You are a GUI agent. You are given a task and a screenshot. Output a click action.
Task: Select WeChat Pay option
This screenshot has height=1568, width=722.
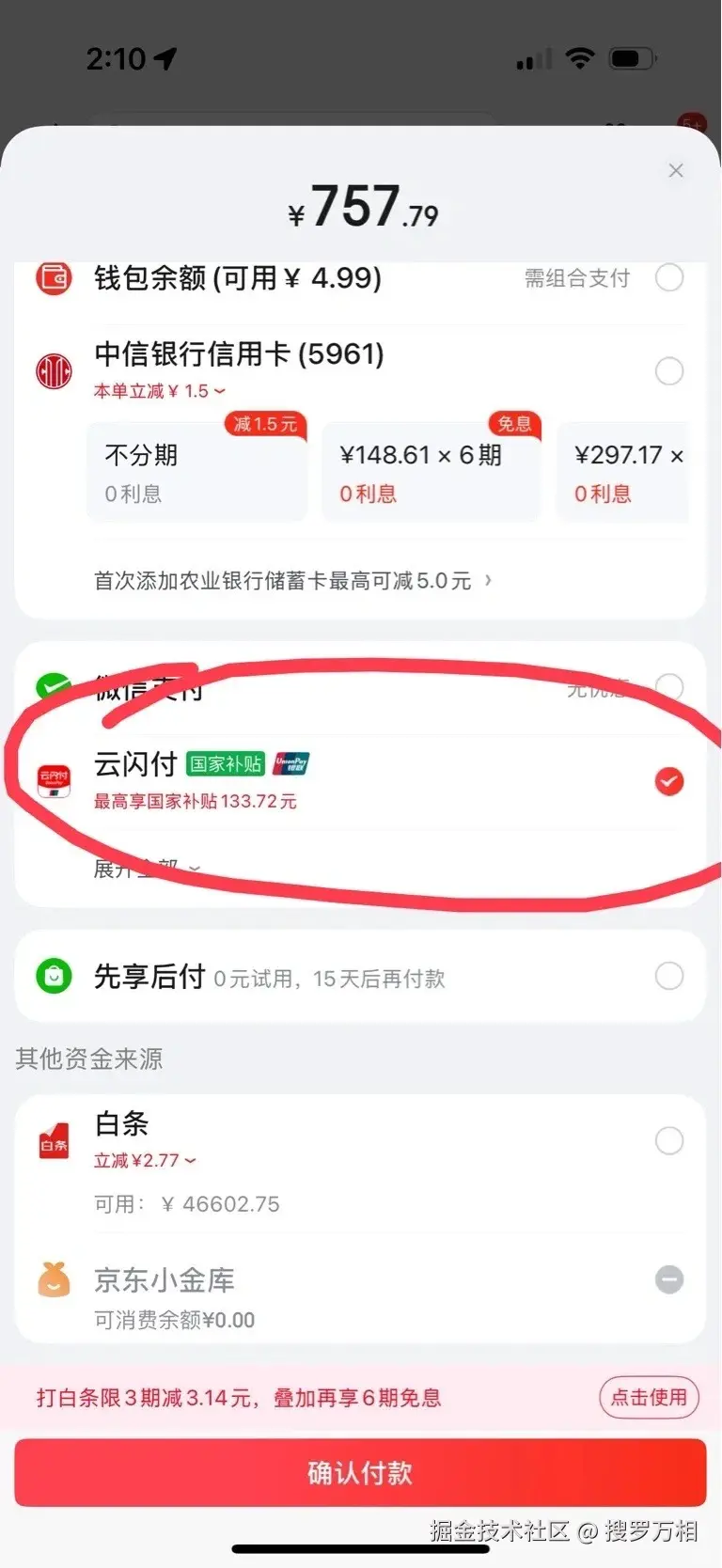668,687
